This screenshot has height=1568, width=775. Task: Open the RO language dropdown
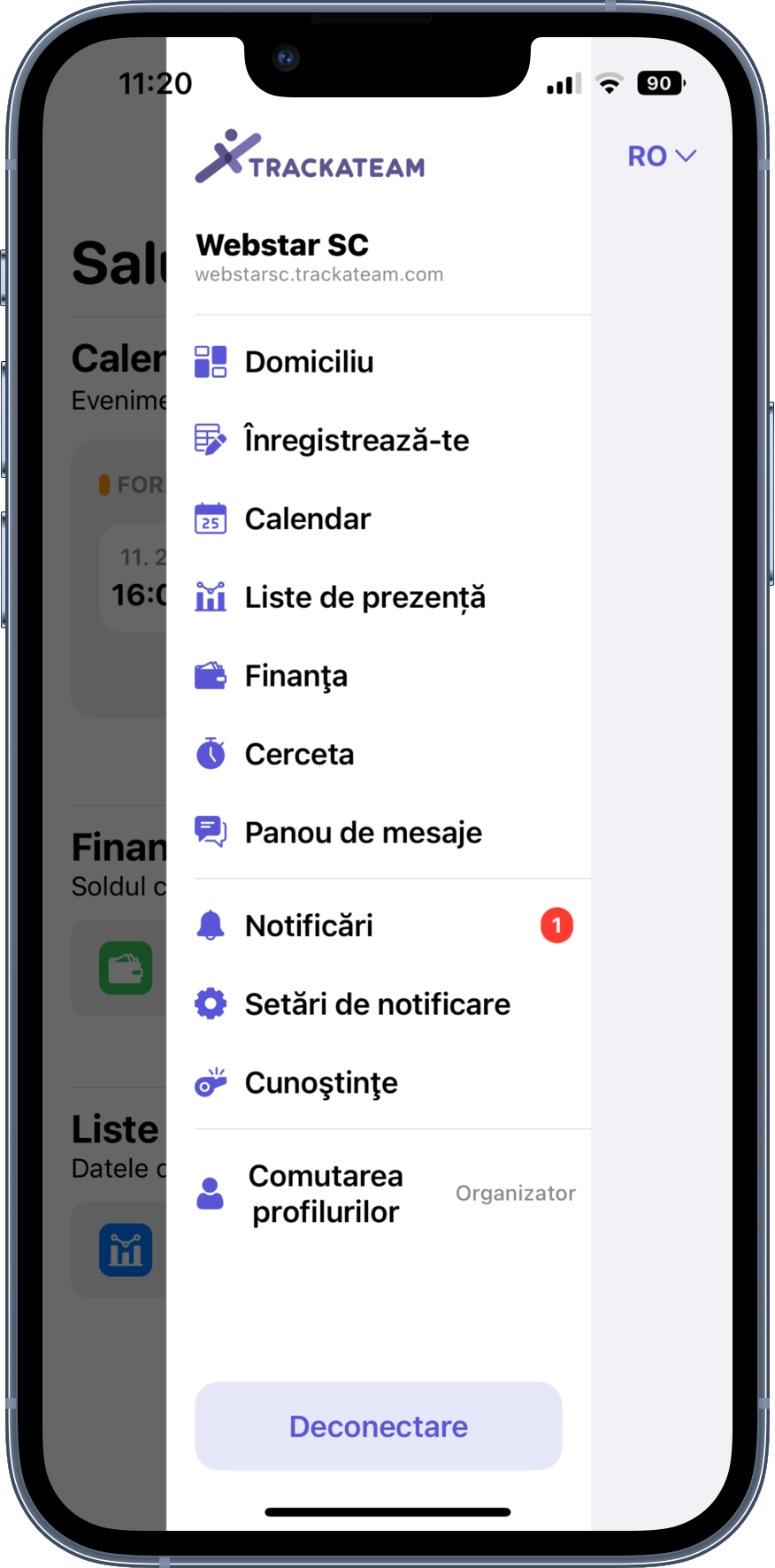[662, 156]
